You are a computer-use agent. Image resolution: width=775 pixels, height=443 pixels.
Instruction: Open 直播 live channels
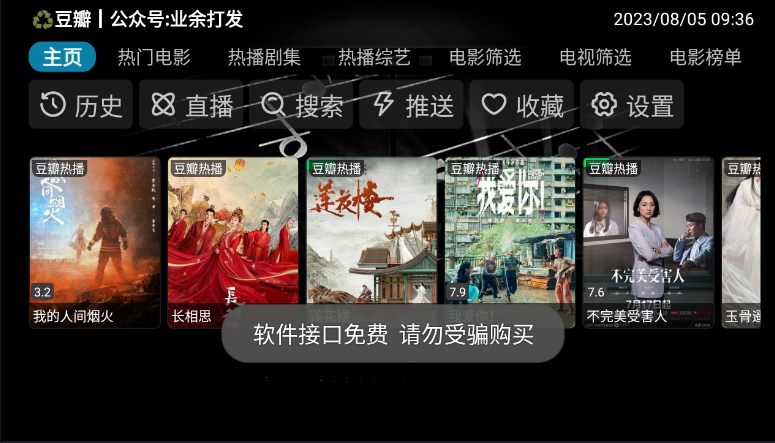tap(191, 105)
